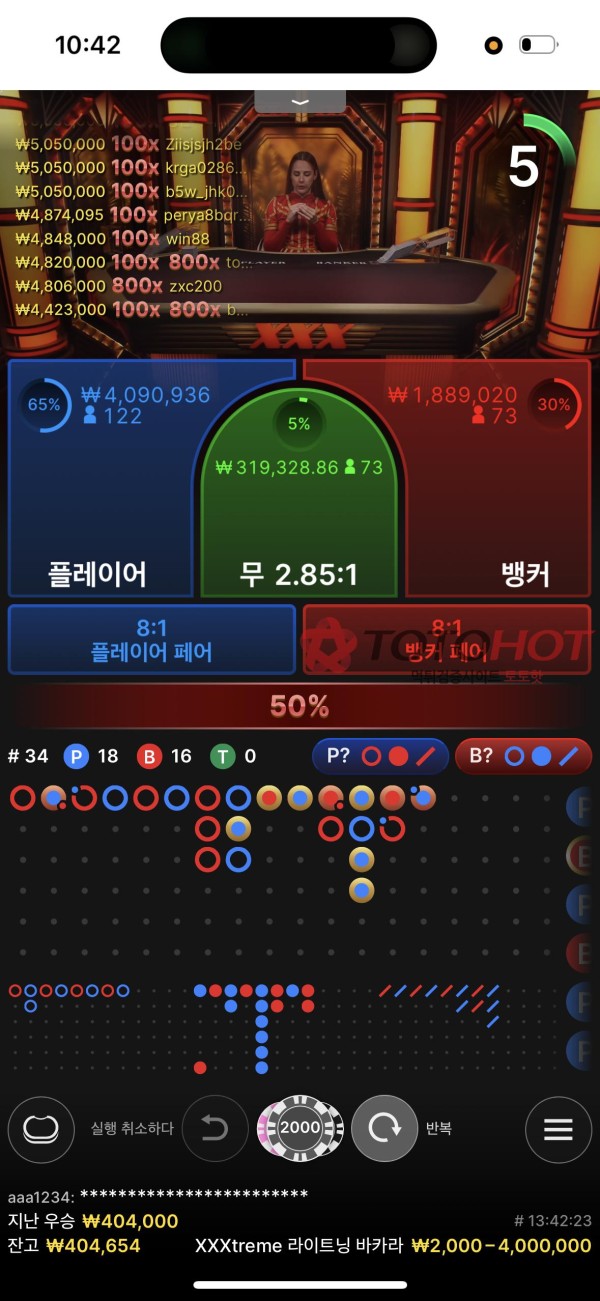Screen dimensions: 600x1301
Task: Open the hamburger menu
Action: (558, 1129)
